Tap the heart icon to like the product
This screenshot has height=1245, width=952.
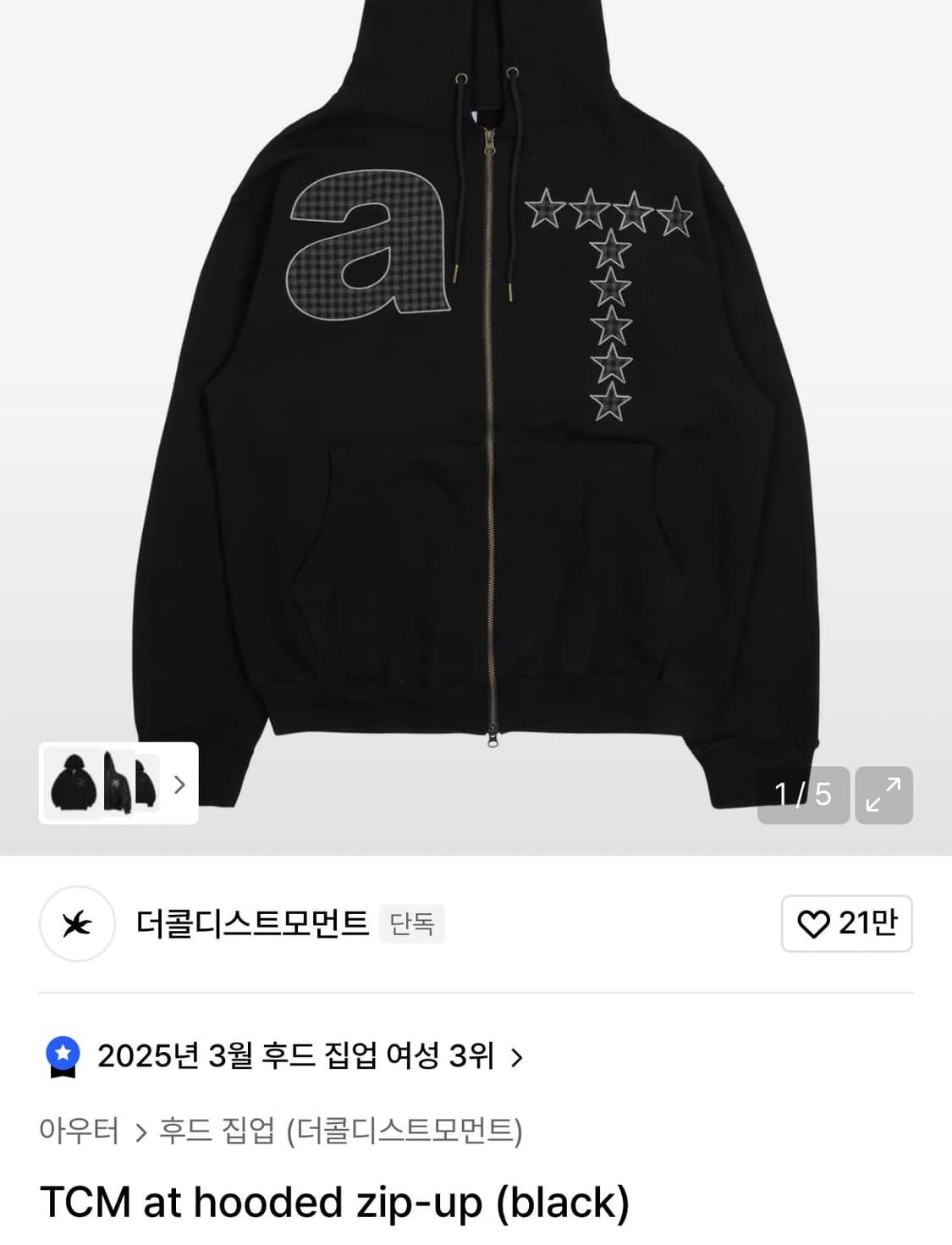pyautogui.click(x=815, y=925)
